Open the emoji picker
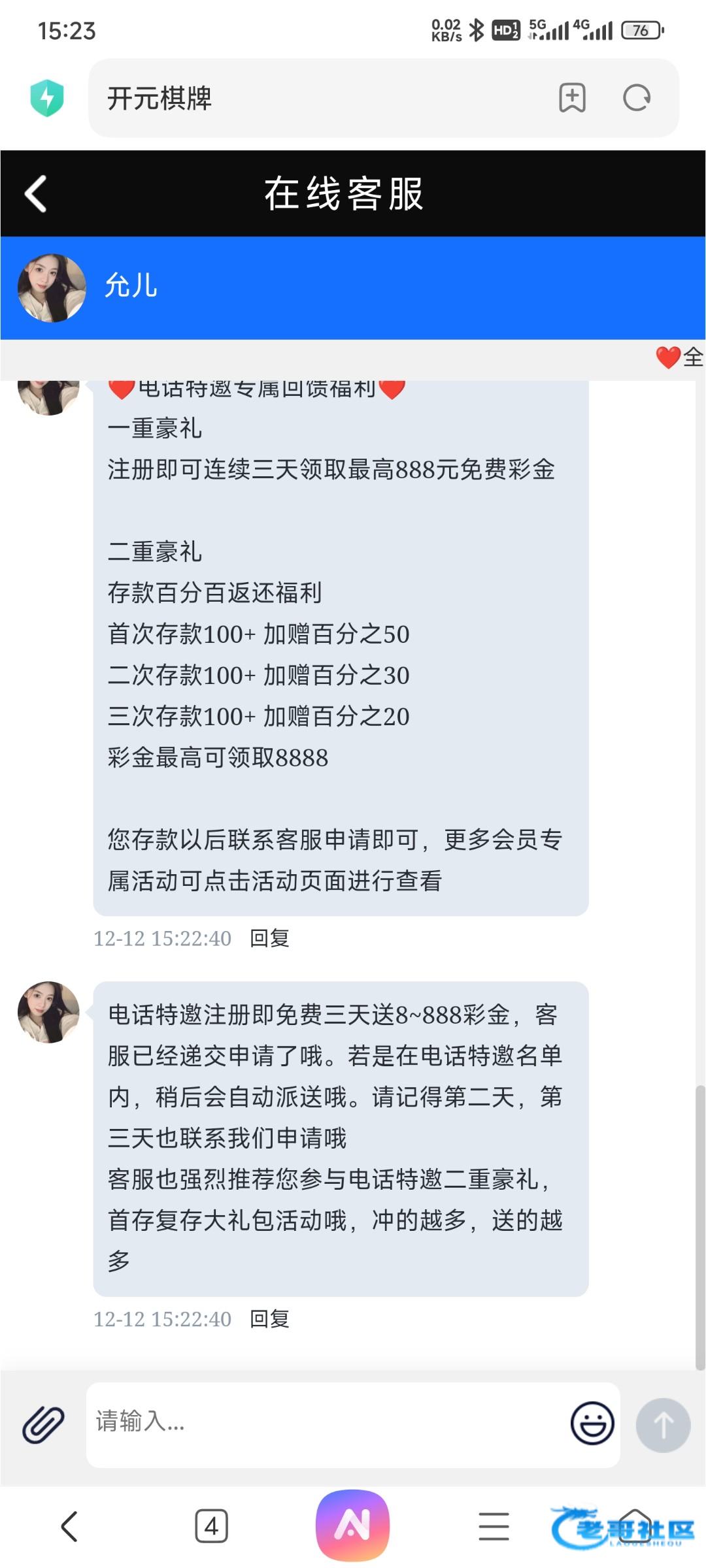 tap(592, 1424)
